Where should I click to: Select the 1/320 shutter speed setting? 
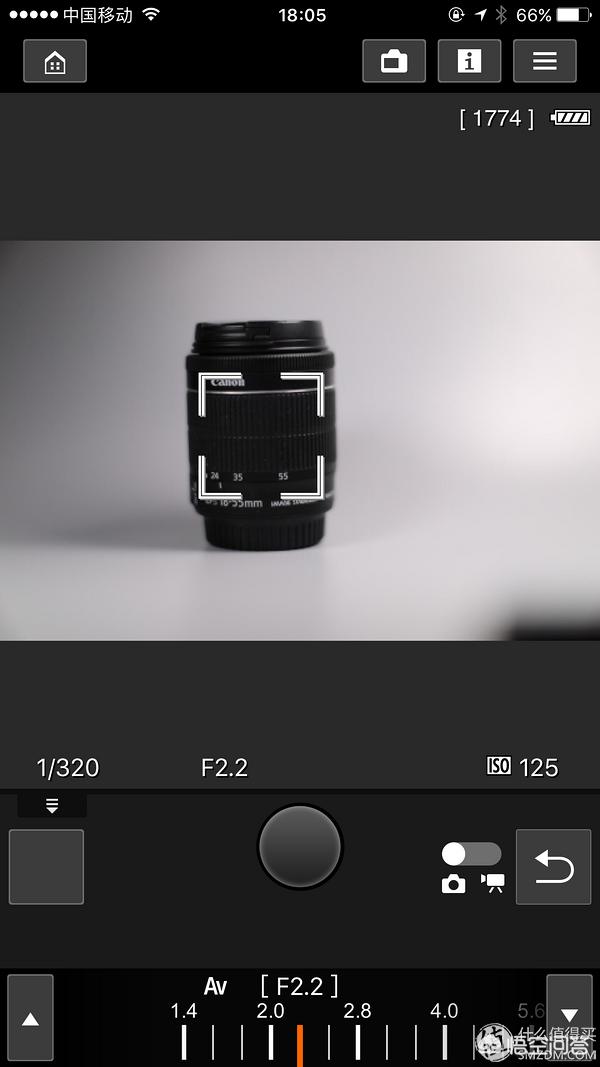pos(68,768)
